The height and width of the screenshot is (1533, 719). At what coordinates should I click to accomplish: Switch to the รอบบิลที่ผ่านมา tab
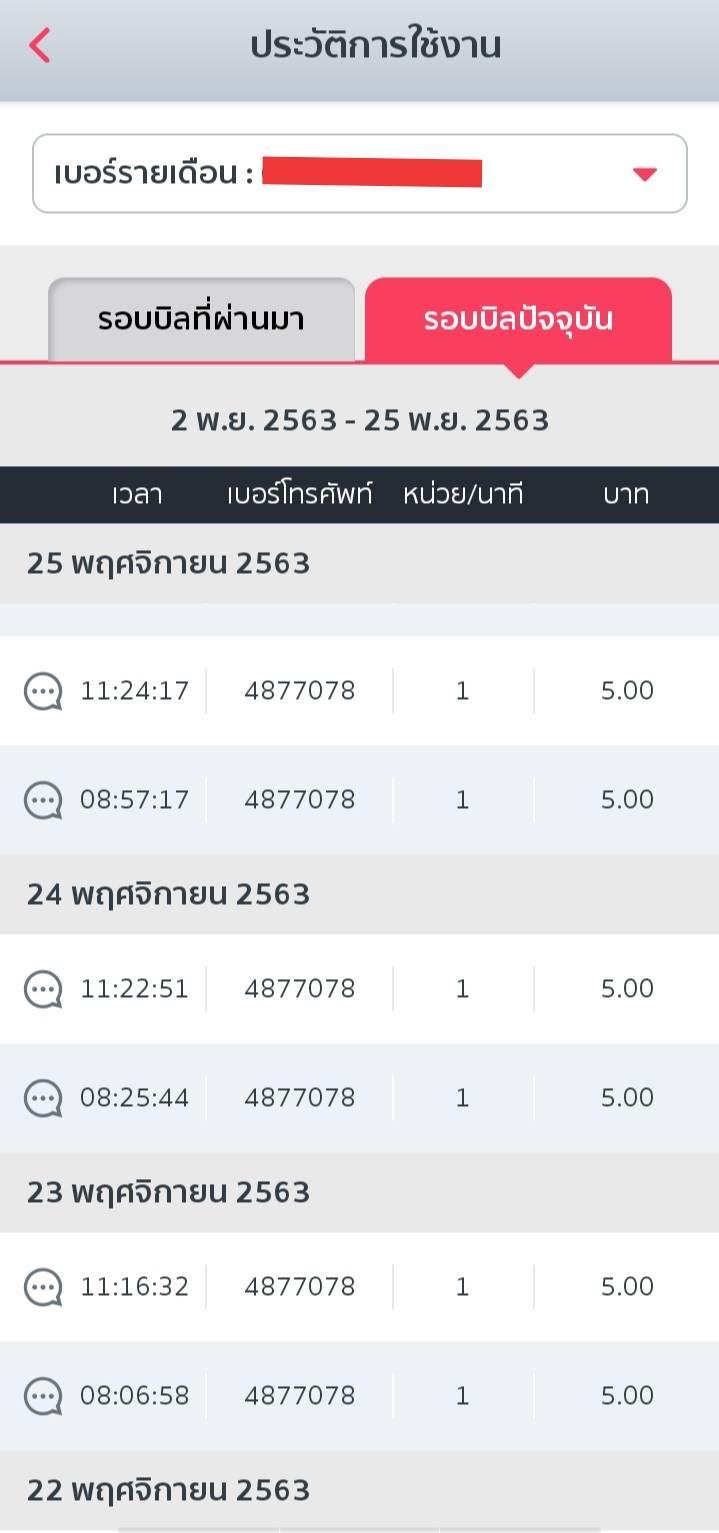[201, 320]
